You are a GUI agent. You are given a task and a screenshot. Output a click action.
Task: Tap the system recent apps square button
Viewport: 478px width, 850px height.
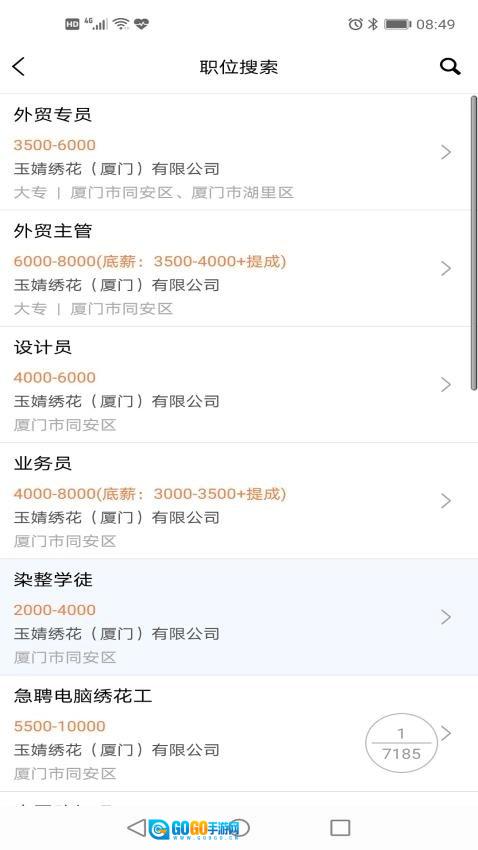point(340,828)
